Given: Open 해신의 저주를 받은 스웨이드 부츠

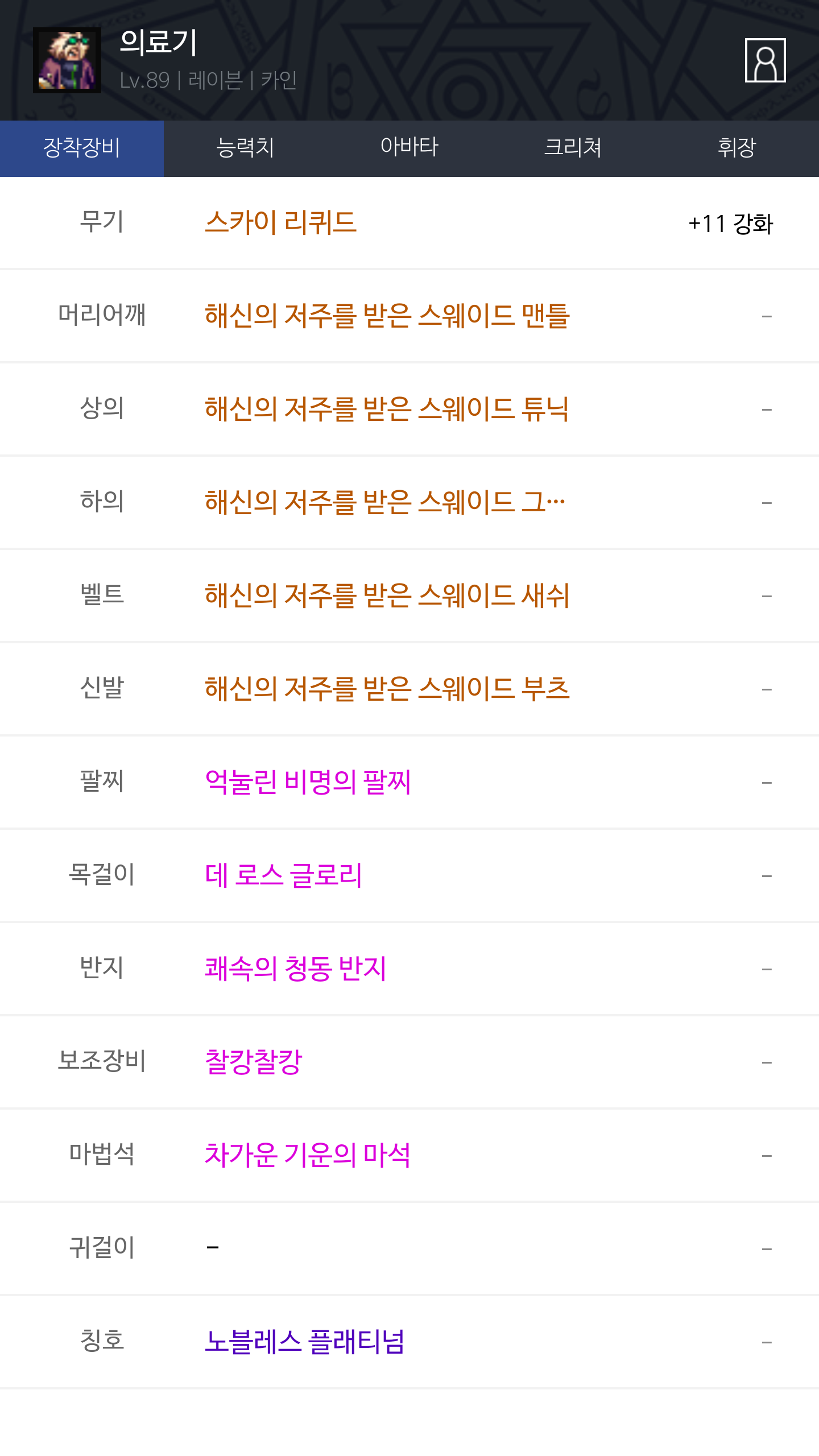Looking at the screenshot, I should pos(387,689).
